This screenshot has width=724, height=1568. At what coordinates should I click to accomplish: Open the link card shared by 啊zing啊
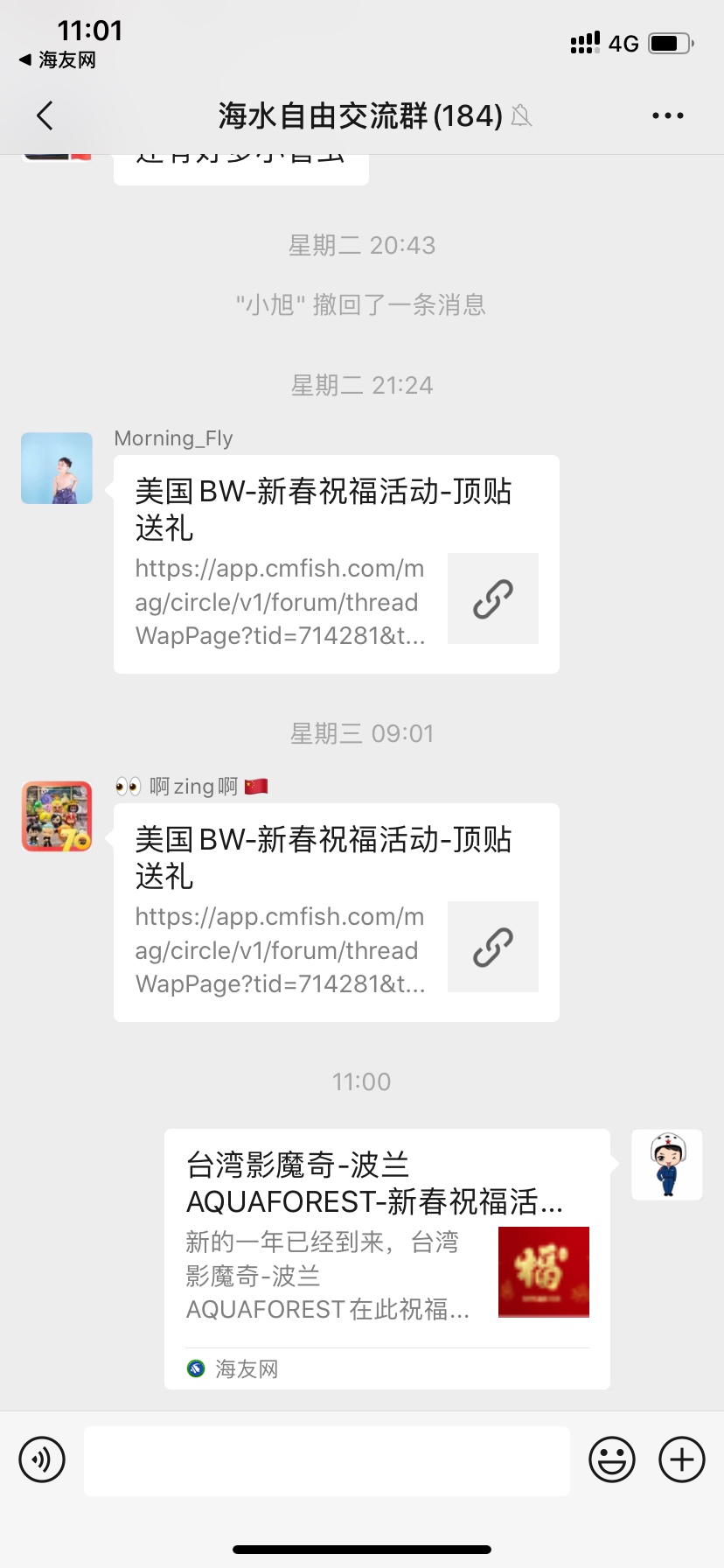pos(336,912)
